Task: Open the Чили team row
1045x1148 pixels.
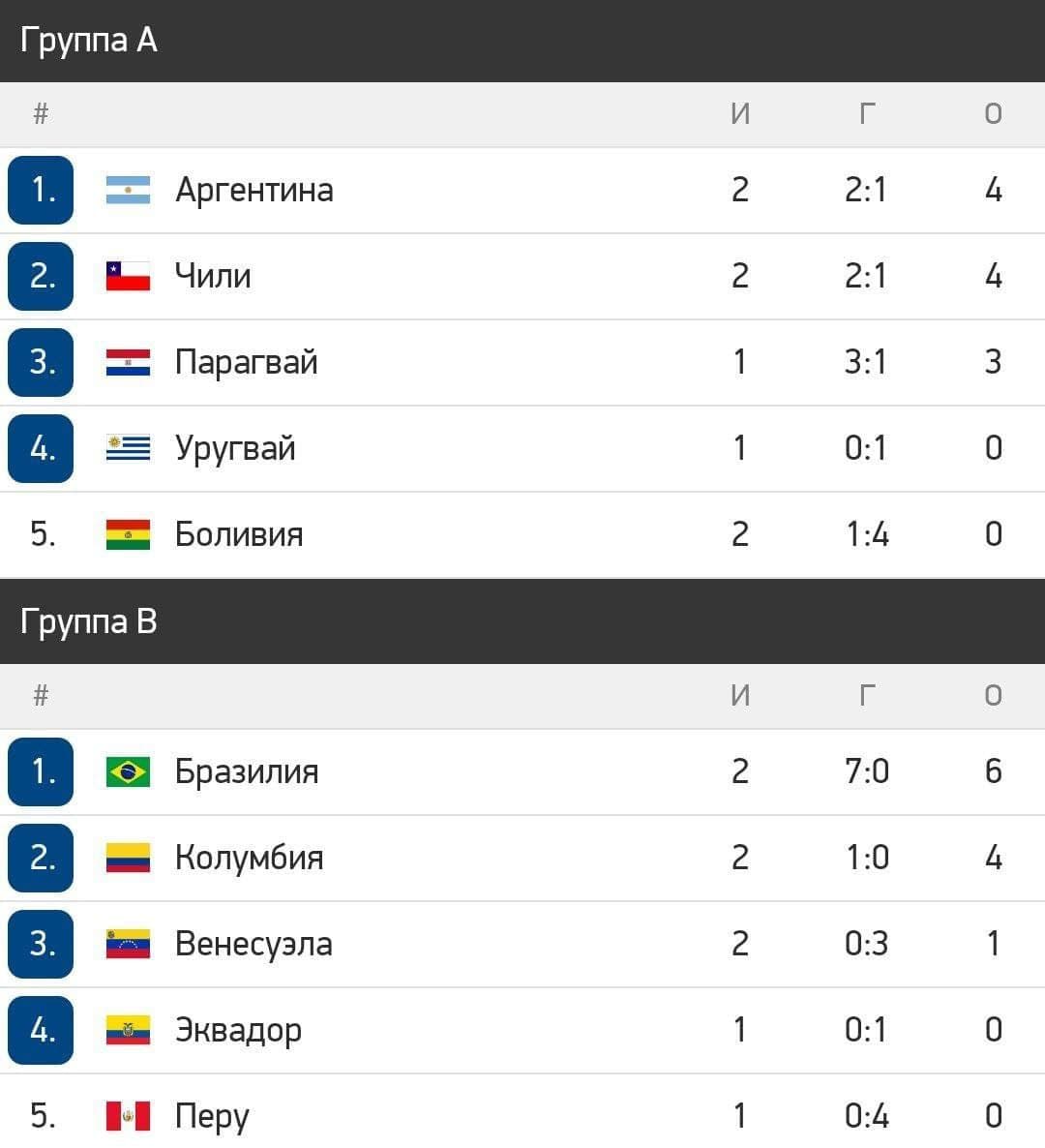Action: pyautogui.click(x=213, y=276)
